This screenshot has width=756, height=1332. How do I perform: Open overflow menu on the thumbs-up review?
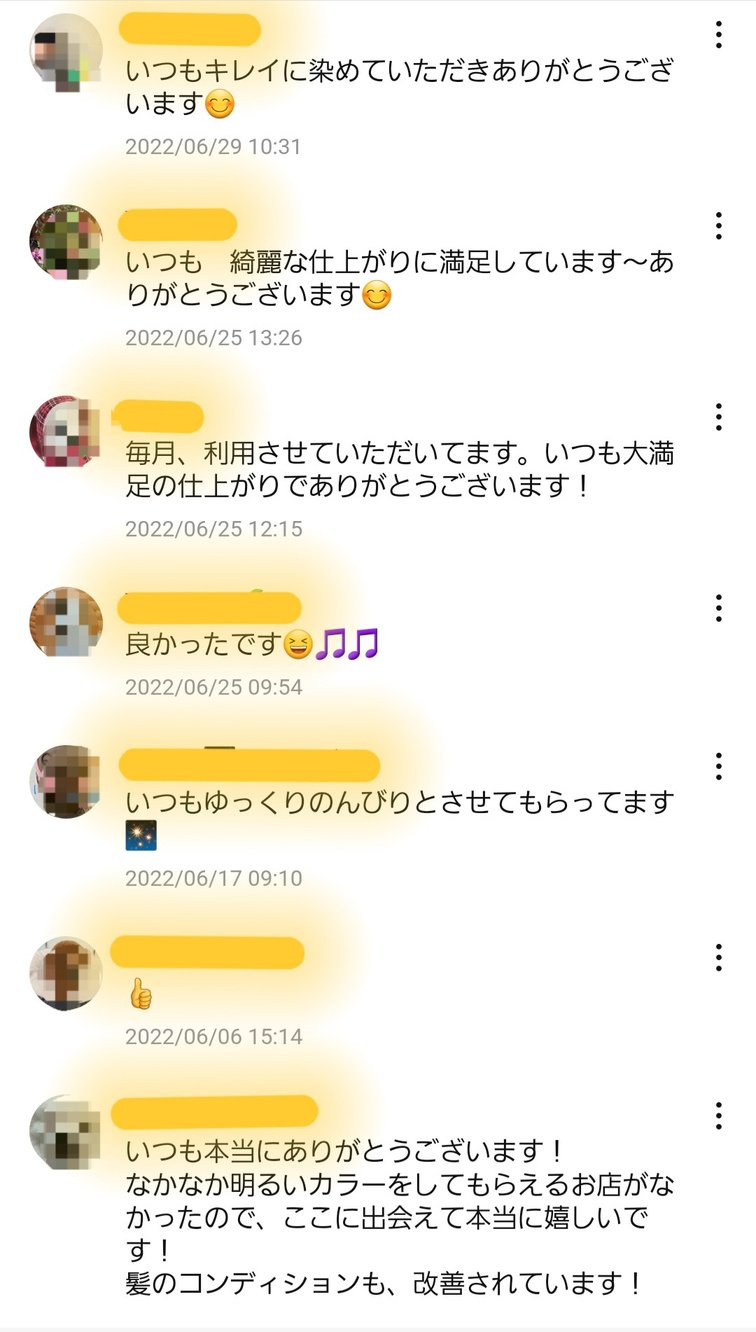click(x=718, y=957)
